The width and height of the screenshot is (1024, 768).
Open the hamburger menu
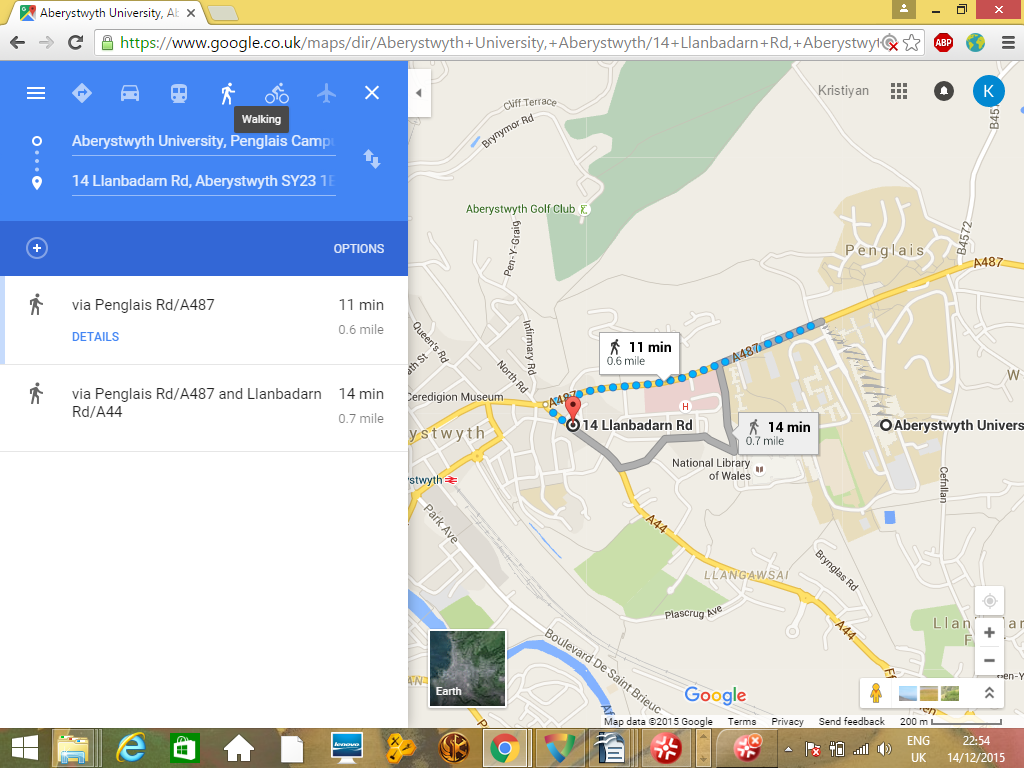coord(36,93)
